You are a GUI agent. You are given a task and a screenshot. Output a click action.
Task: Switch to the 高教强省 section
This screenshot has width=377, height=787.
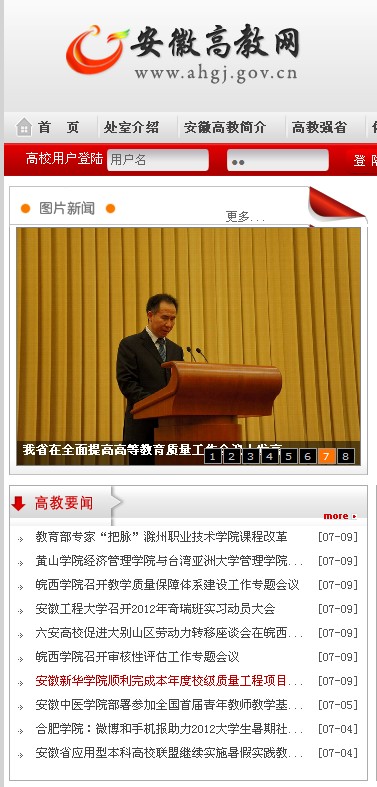click(319, 127)
